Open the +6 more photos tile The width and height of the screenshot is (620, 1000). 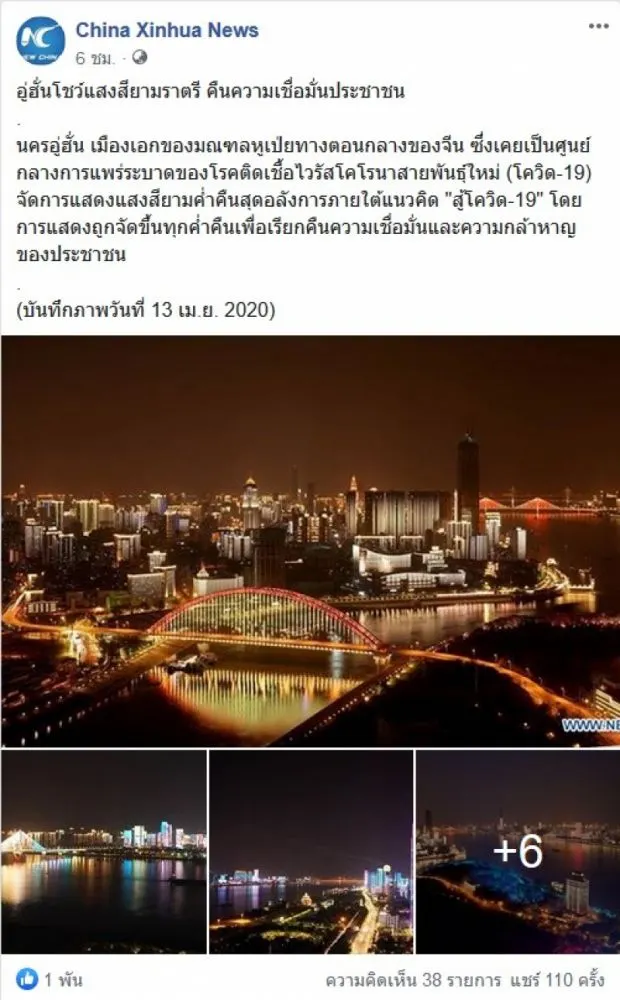518,851
